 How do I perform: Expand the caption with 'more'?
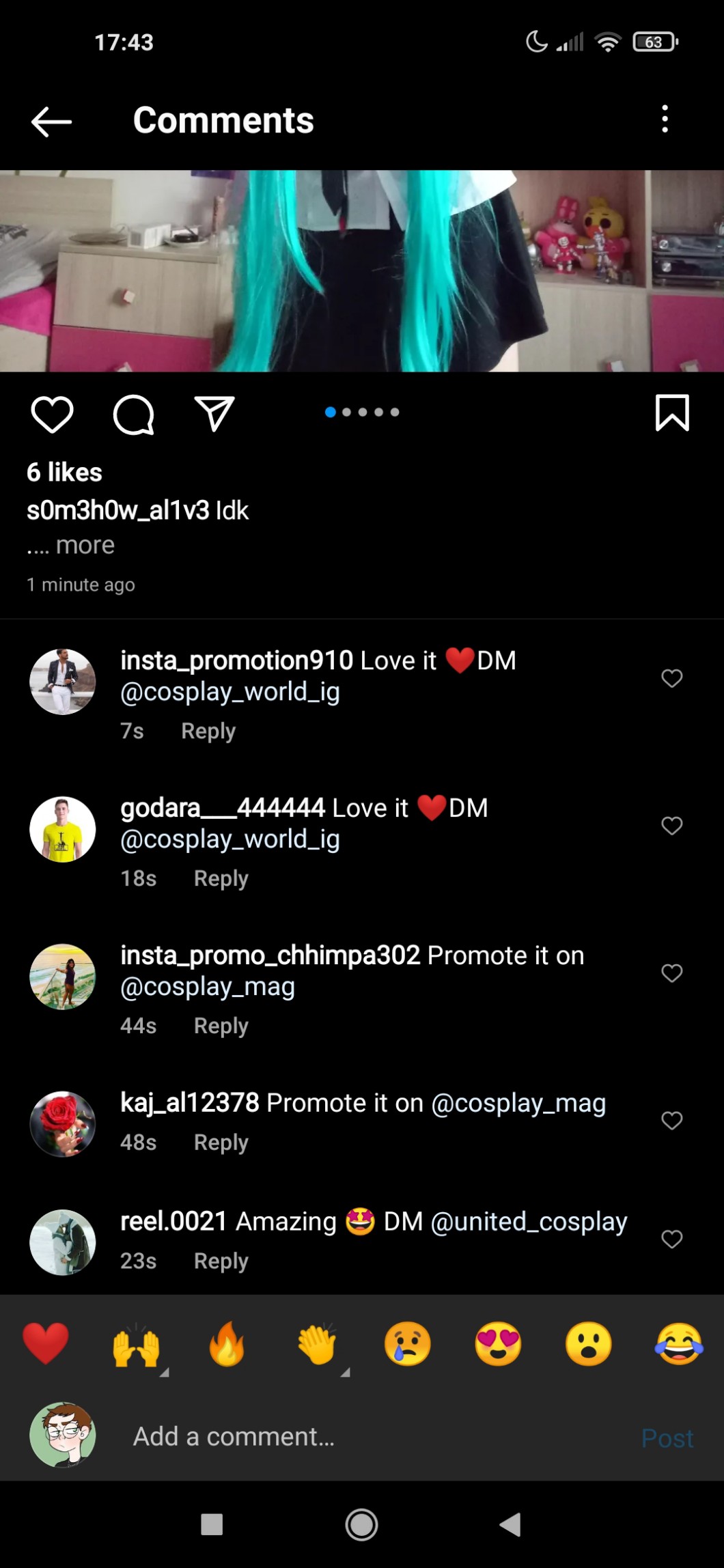pyautogui.click(x=85, y=545)
